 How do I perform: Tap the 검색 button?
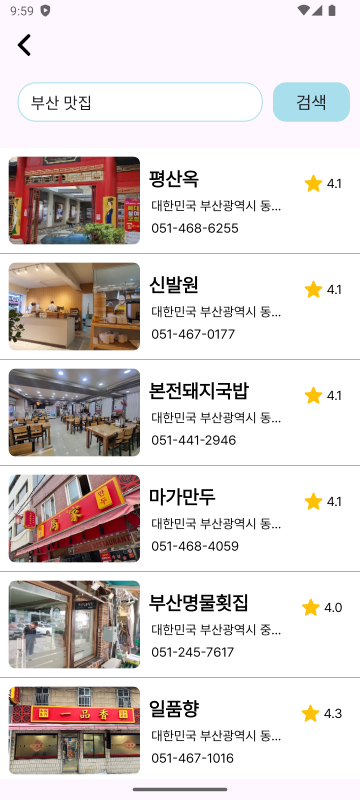(312, 102)
